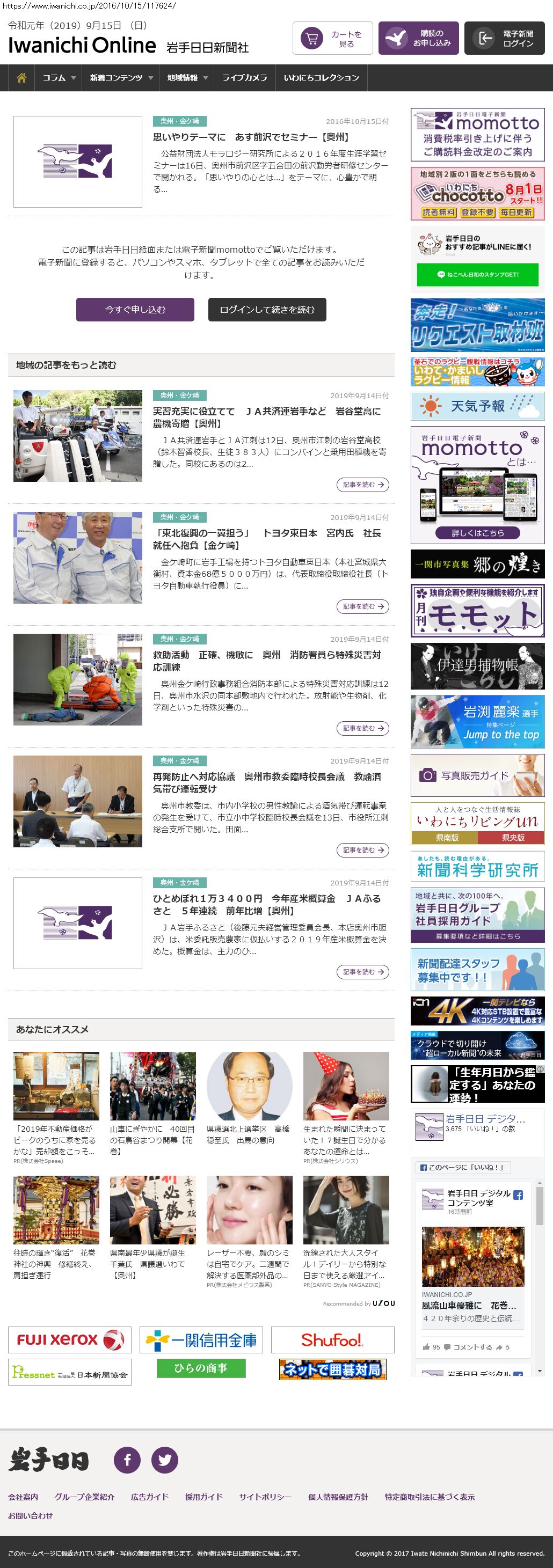The width and height of the screenshot is (553, 1568).
Task: Go to いわにちコレクション
Action: tap(321, 78)
